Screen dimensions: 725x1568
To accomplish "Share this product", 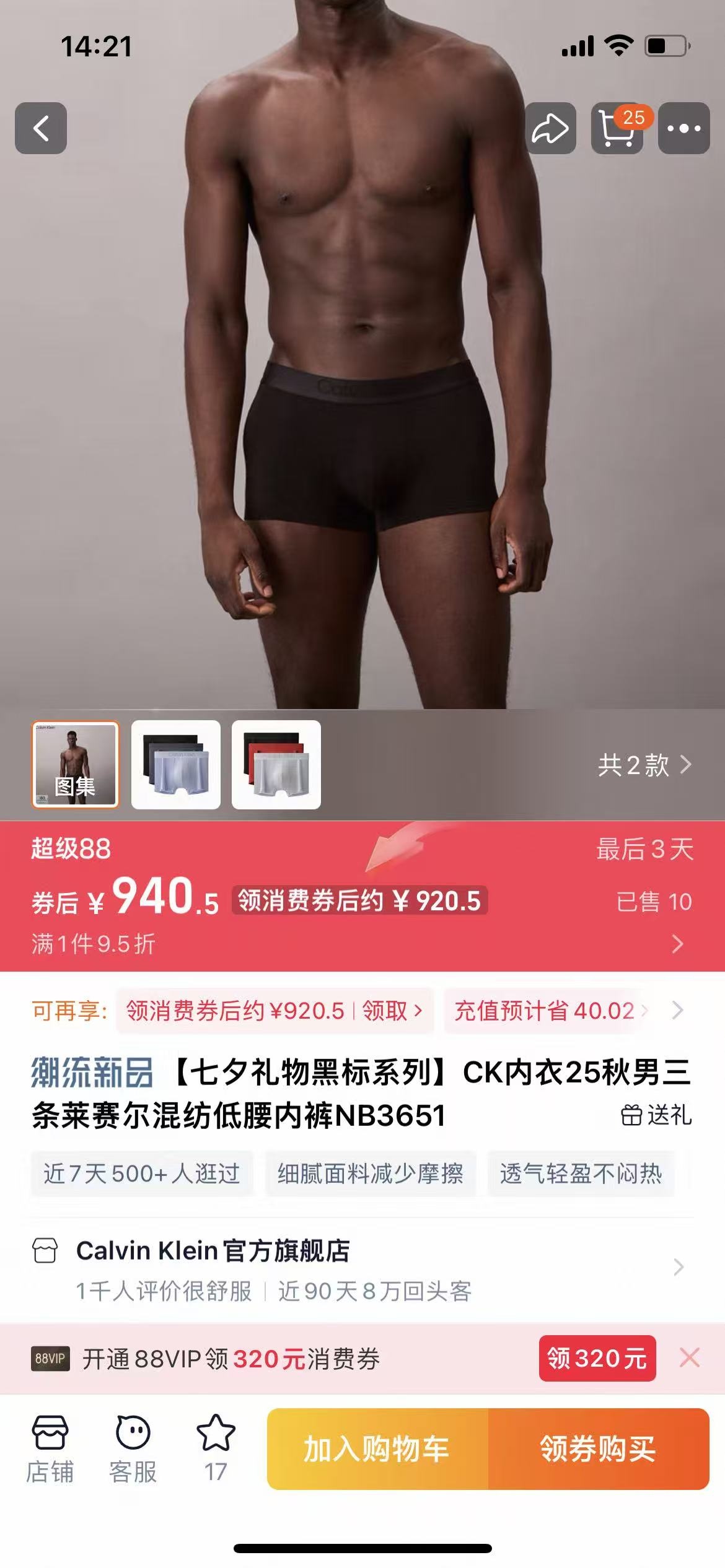I will pos(550,128).
